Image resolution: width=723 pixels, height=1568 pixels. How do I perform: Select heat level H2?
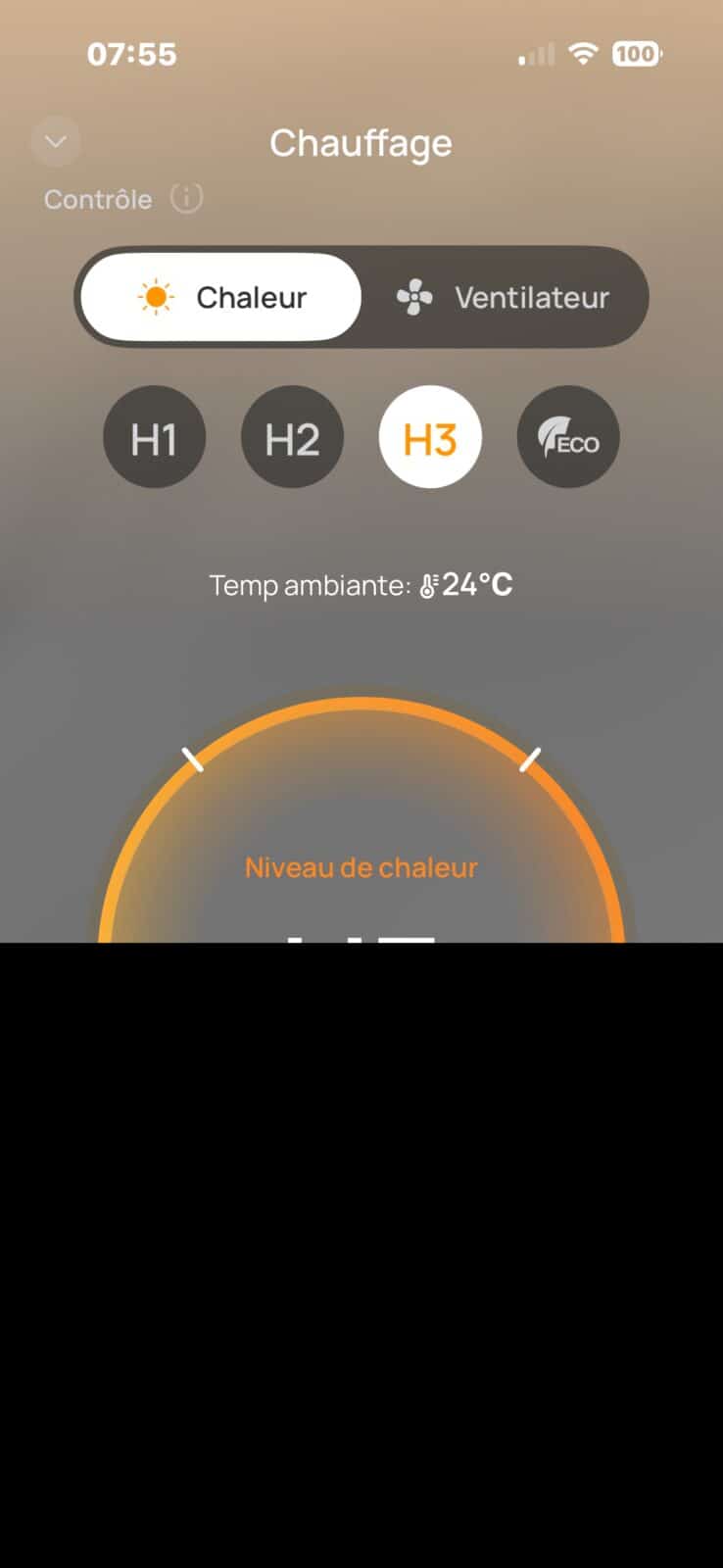pos(292,437)
